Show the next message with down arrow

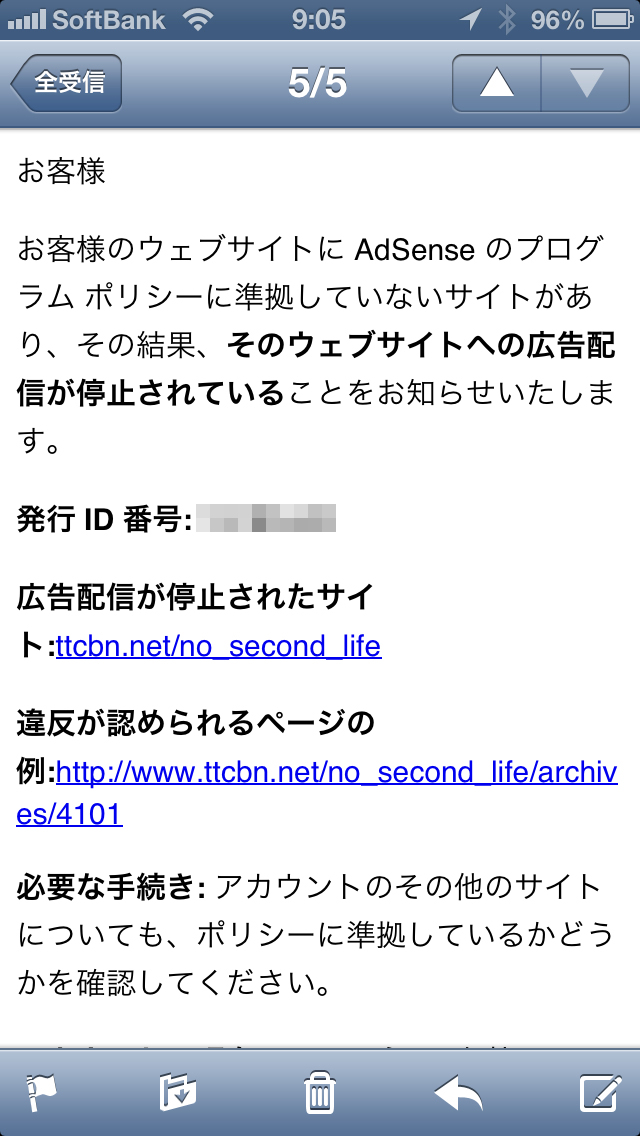click(584, 84)
